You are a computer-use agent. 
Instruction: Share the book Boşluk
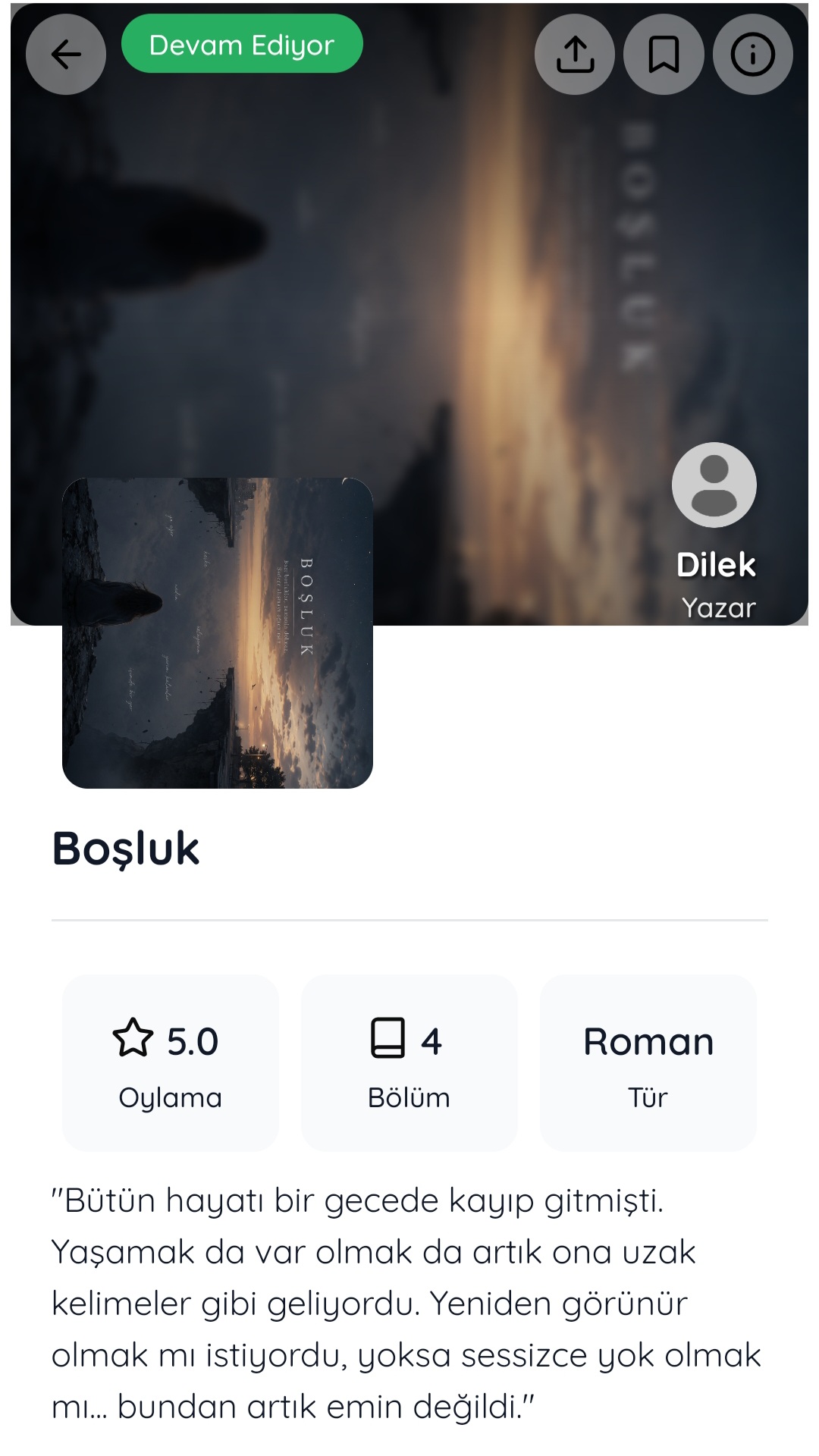point(575,55)
